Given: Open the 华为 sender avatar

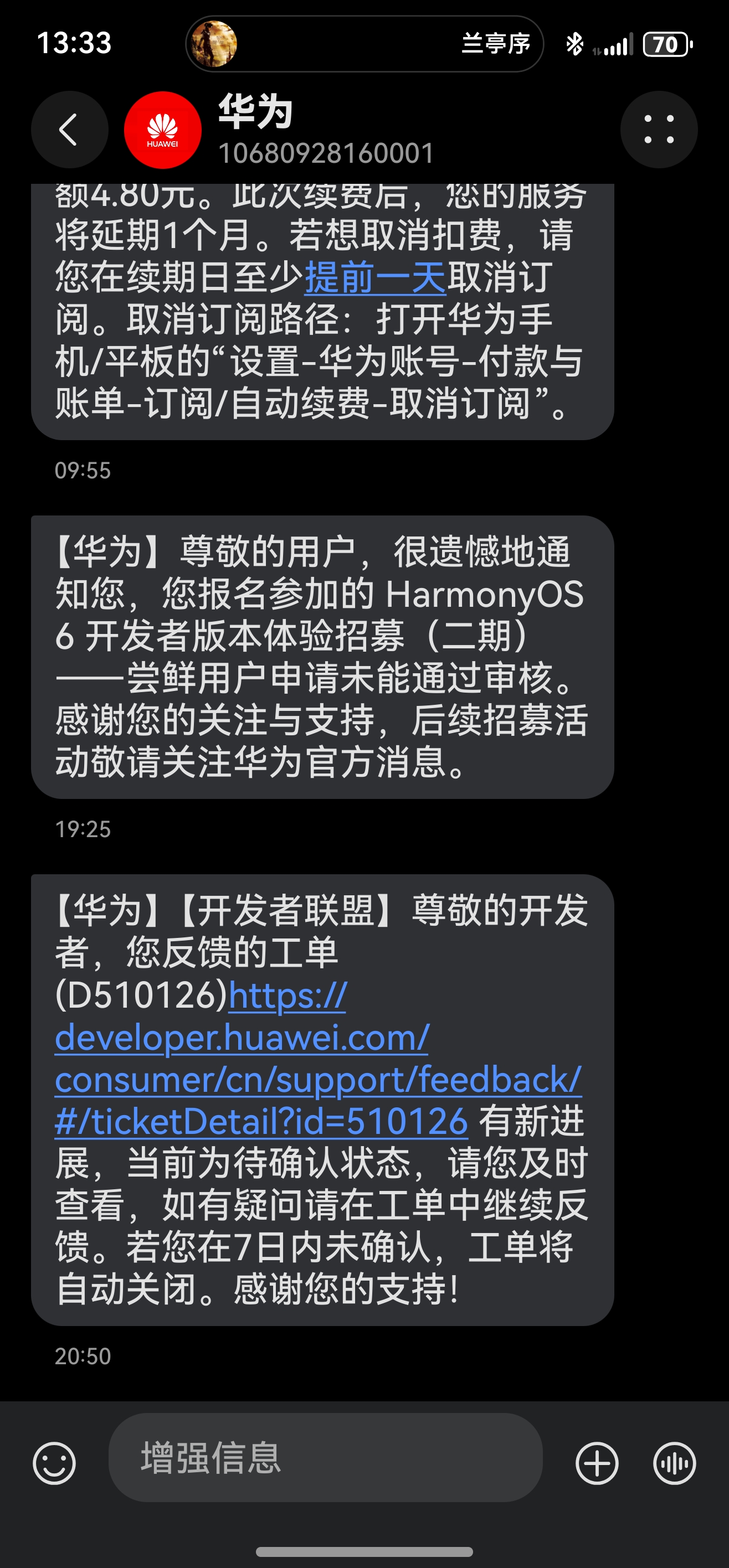Looking at the screenshot, I should pyautogui.click(x=163, y=130).
